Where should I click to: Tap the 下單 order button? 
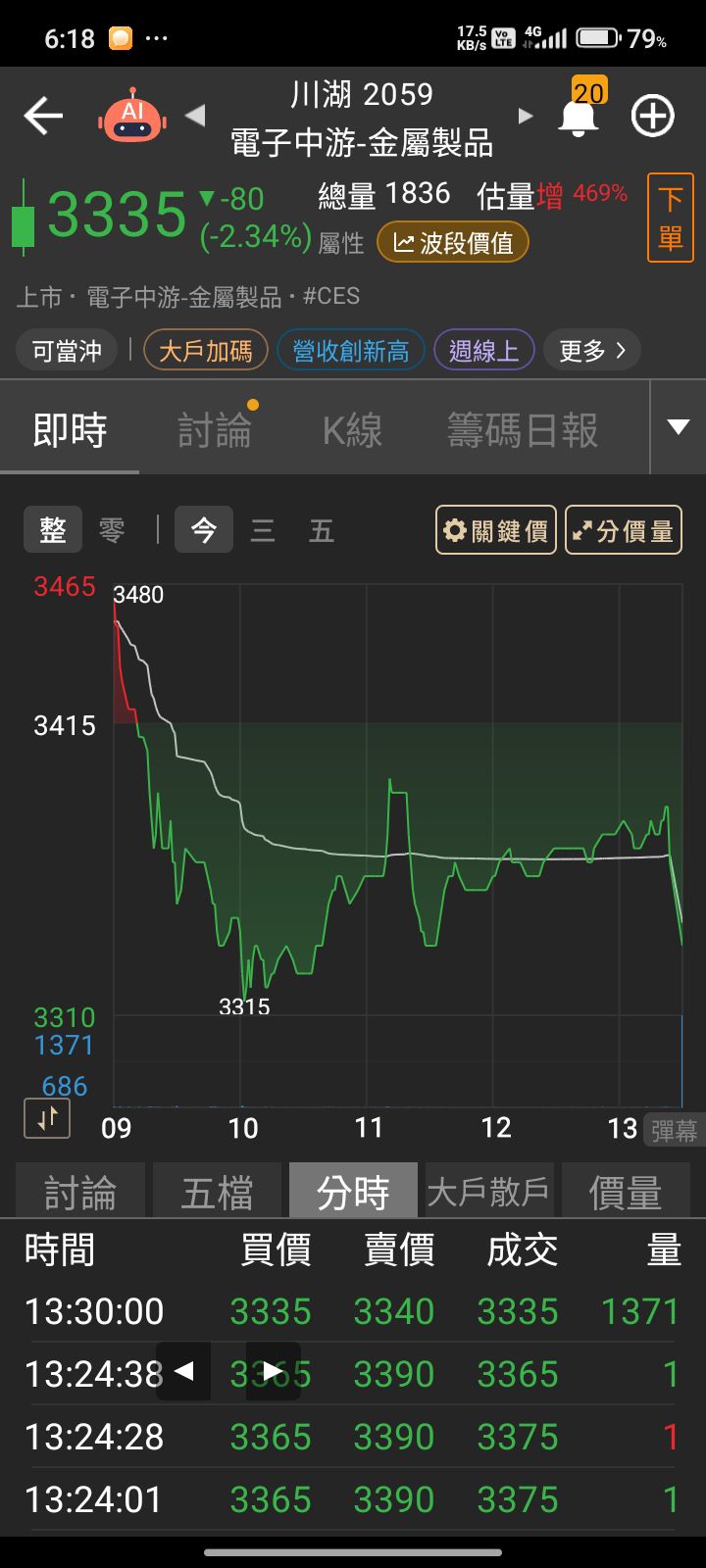point(671,218)
